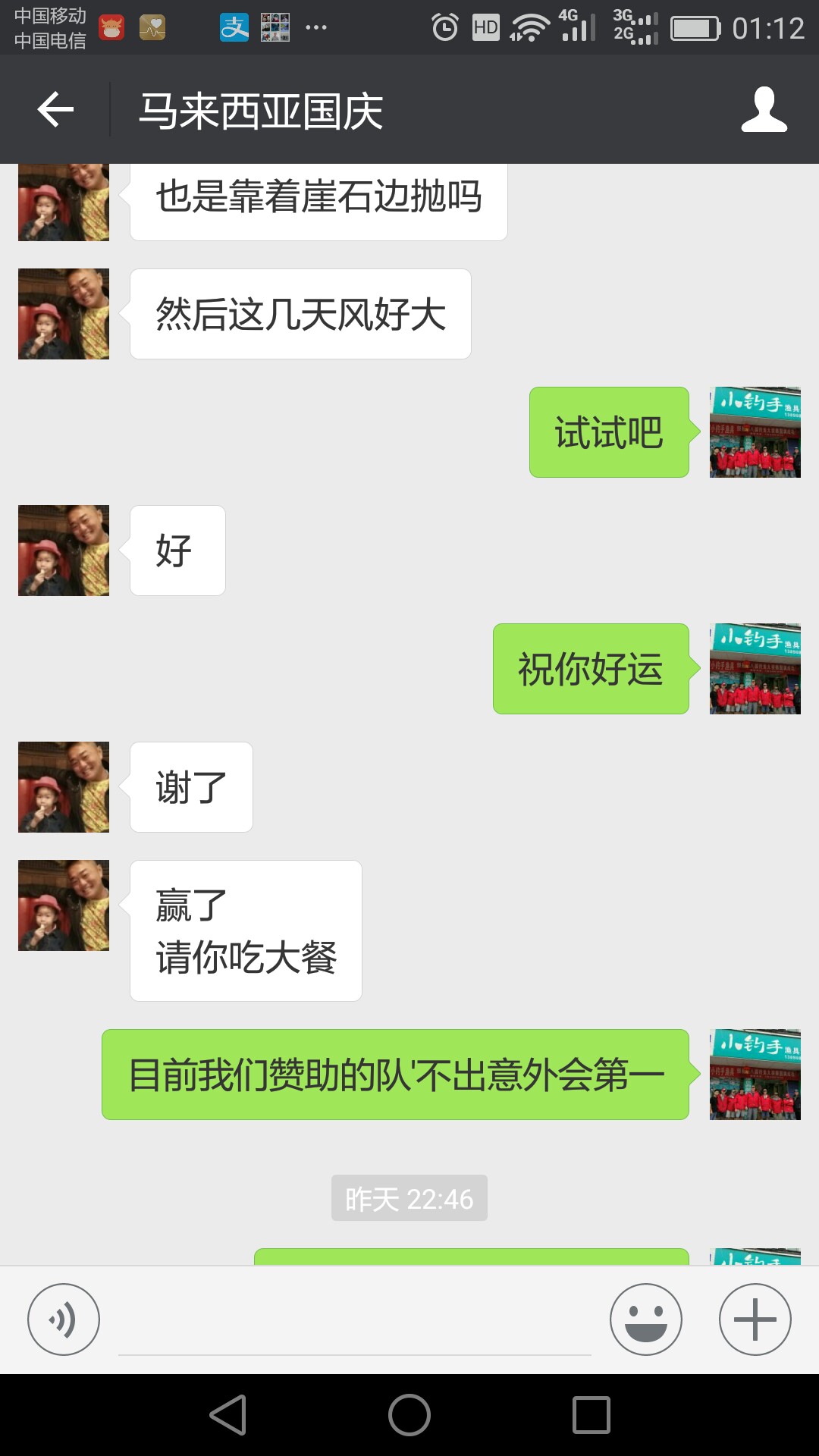Tap system home button
The height and width of the screenshot is (1456, 819).
[x=409, y=1415]
